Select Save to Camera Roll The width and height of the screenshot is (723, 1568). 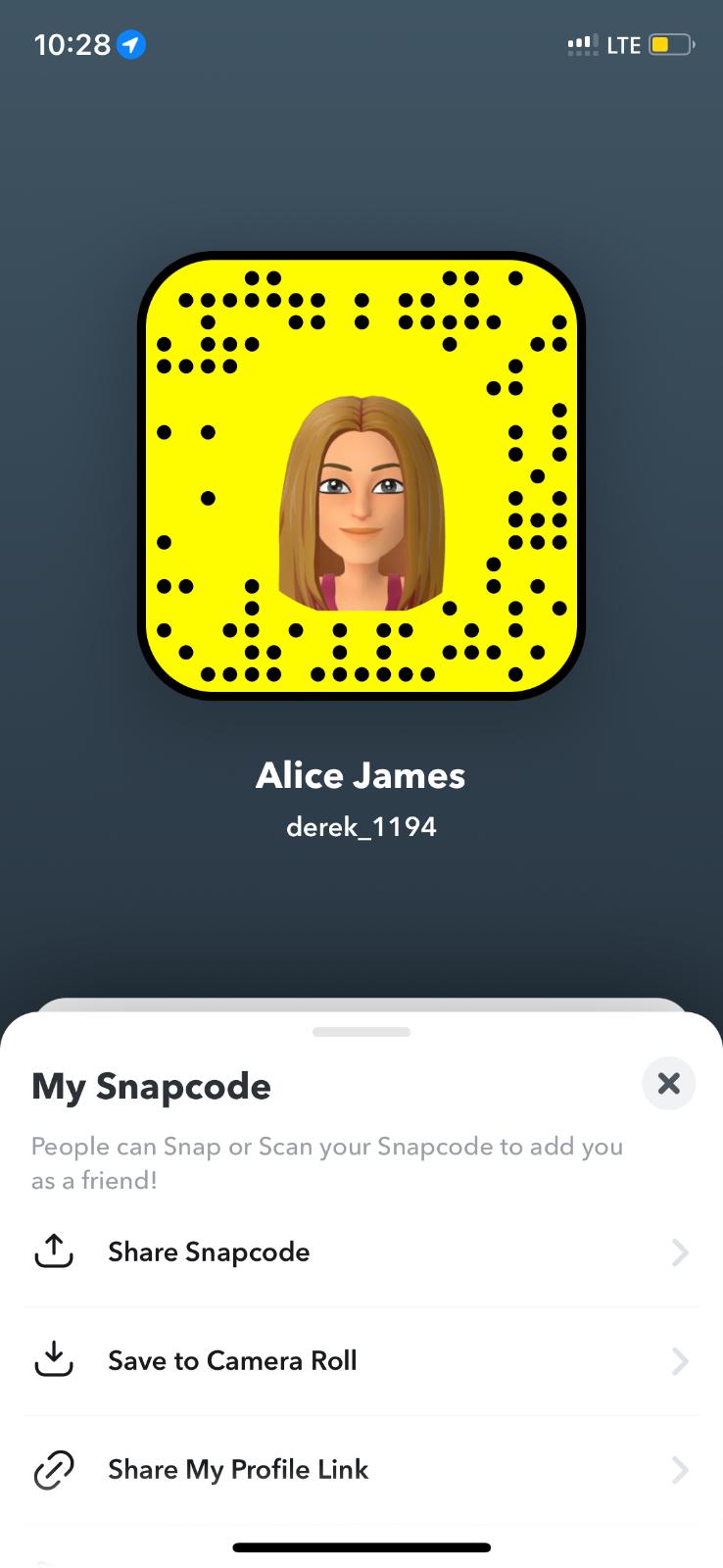(x=361, y=1361)
